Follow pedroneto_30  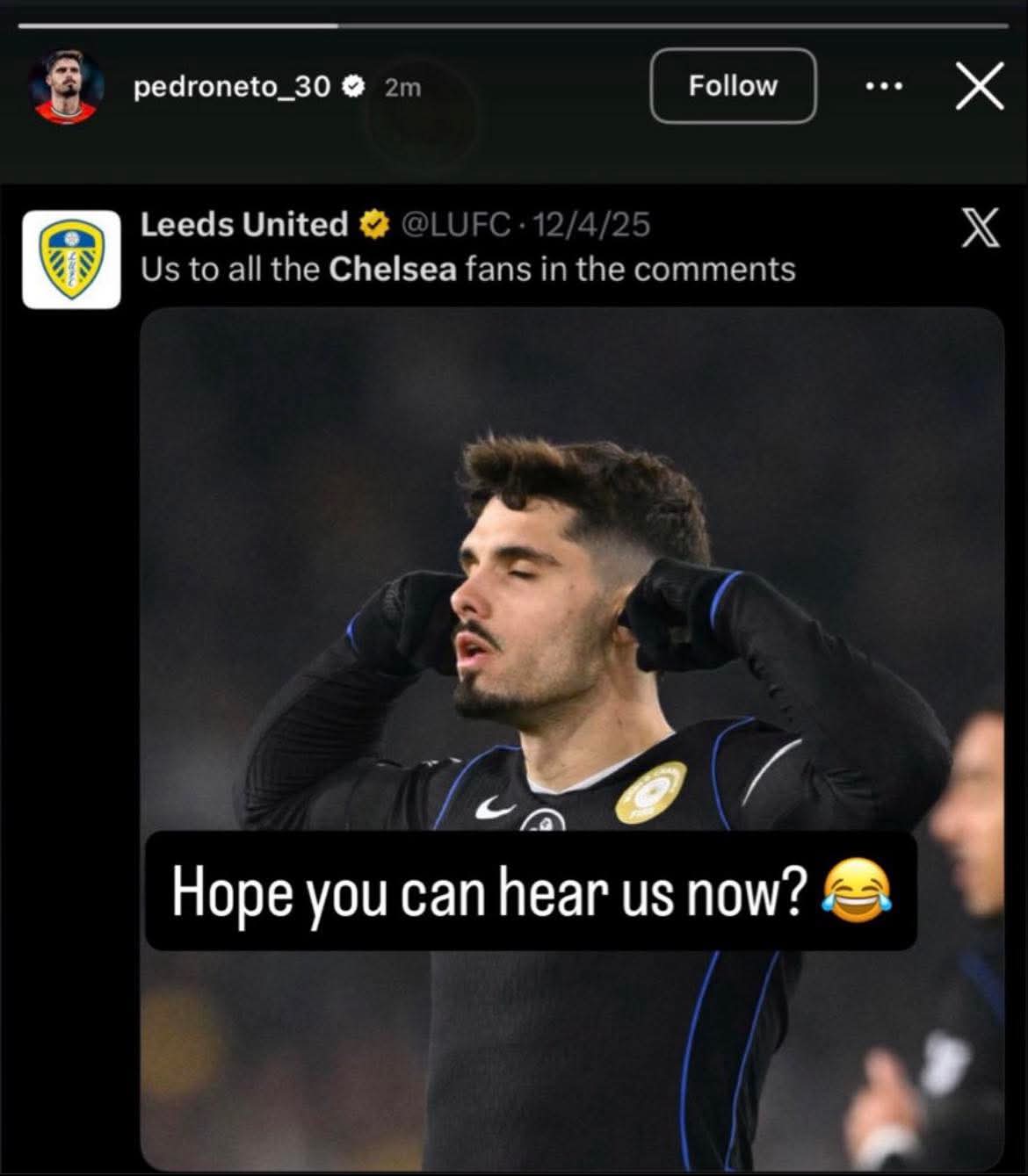coord(733,86)
